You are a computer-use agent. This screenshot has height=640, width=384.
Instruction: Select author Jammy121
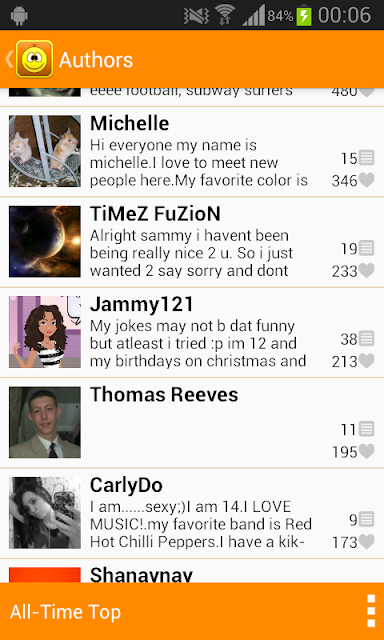pos(192,333)
